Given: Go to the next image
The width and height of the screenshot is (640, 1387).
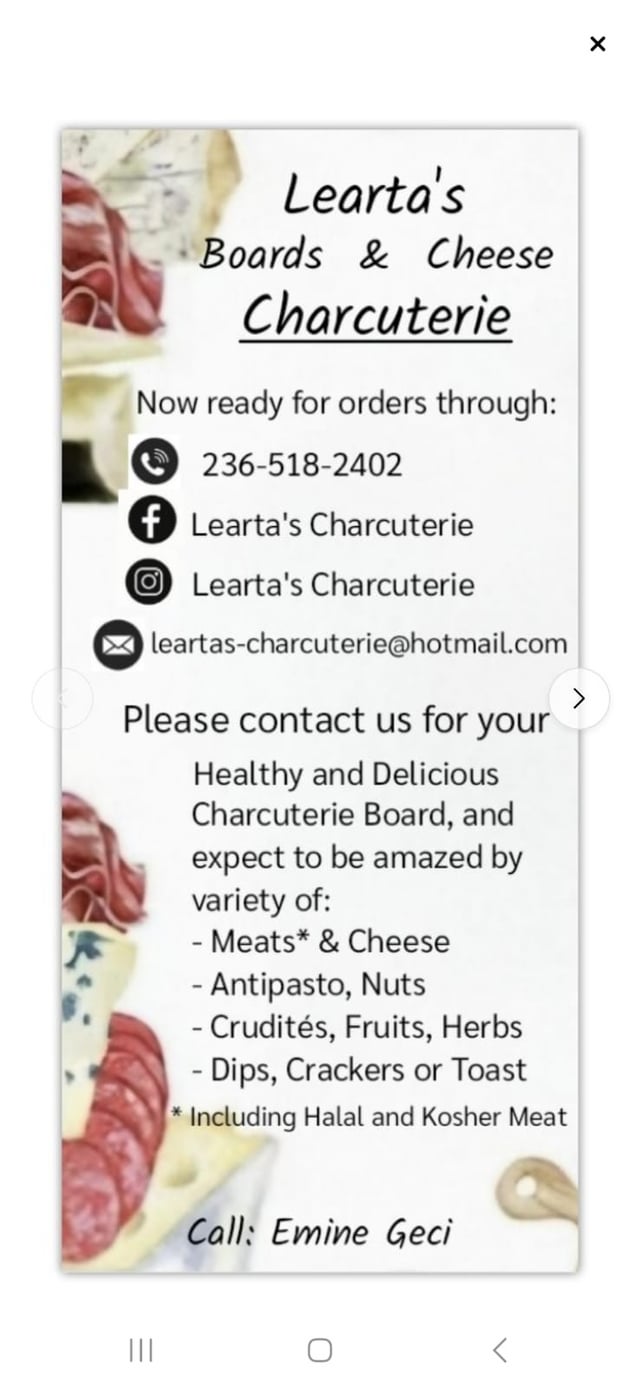Looking at the screenshot, I should [579, 698].
